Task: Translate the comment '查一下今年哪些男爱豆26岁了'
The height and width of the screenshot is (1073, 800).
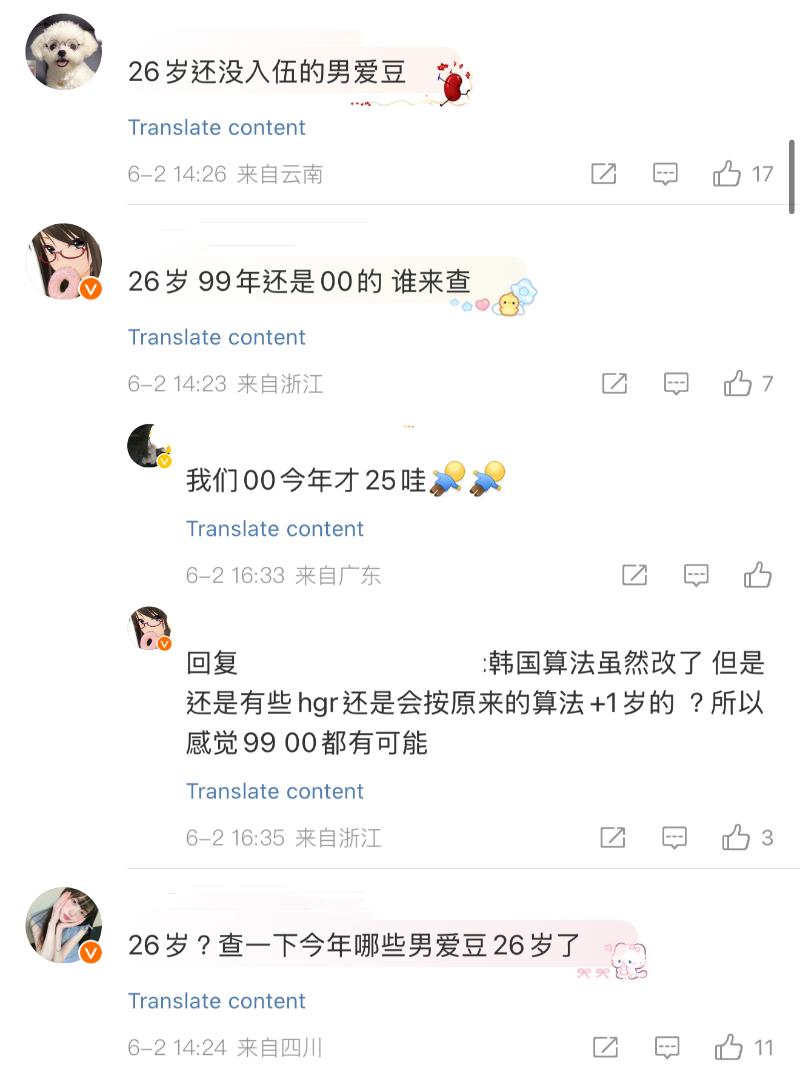Action: [216, 1001]
